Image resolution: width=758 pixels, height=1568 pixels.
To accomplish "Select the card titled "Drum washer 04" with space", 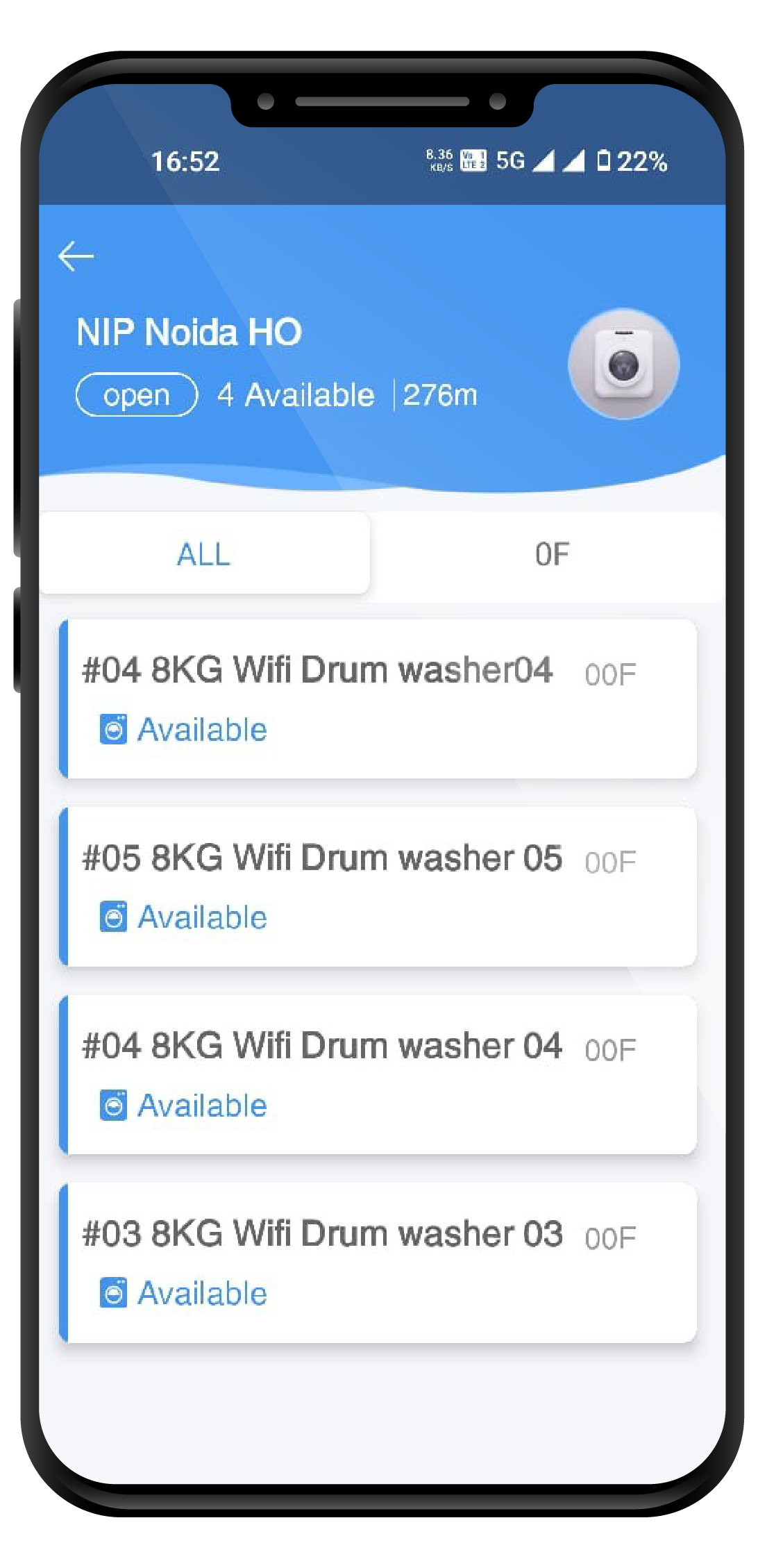I will pyautogui.click(x=378, y=1074).
